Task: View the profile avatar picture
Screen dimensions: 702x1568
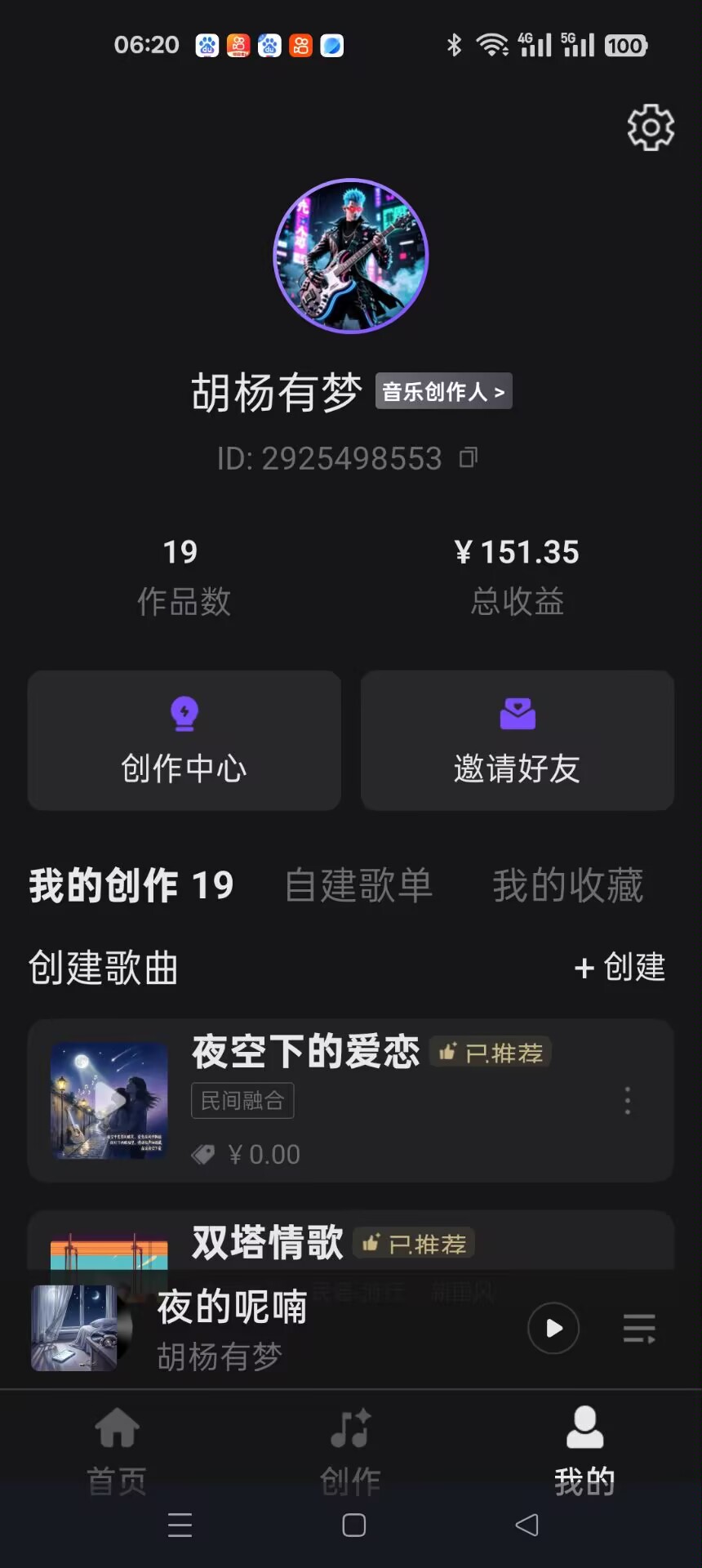Action: coord(351,256)
